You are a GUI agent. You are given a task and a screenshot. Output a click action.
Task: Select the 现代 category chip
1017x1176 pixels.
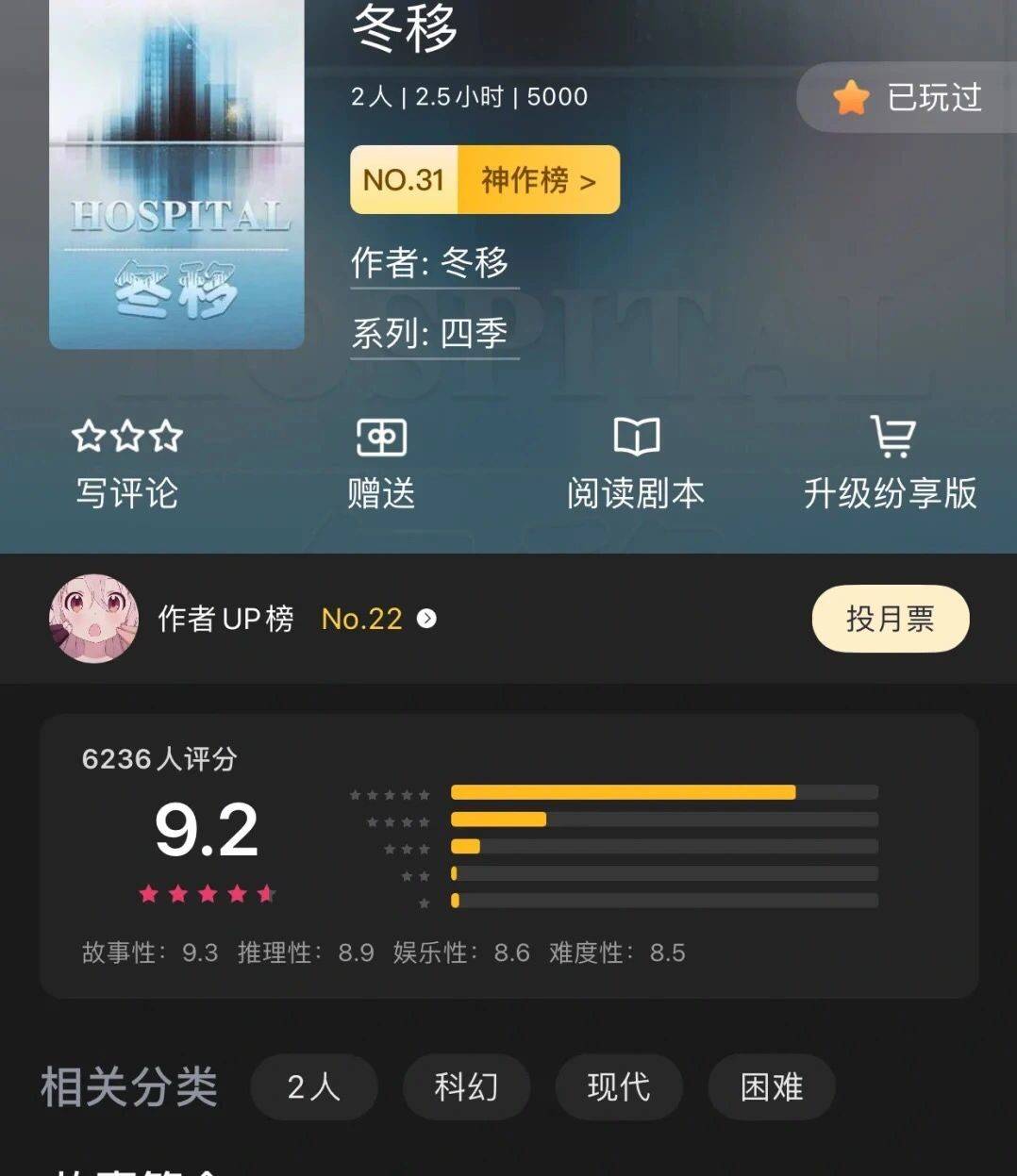pos(619,1086)
